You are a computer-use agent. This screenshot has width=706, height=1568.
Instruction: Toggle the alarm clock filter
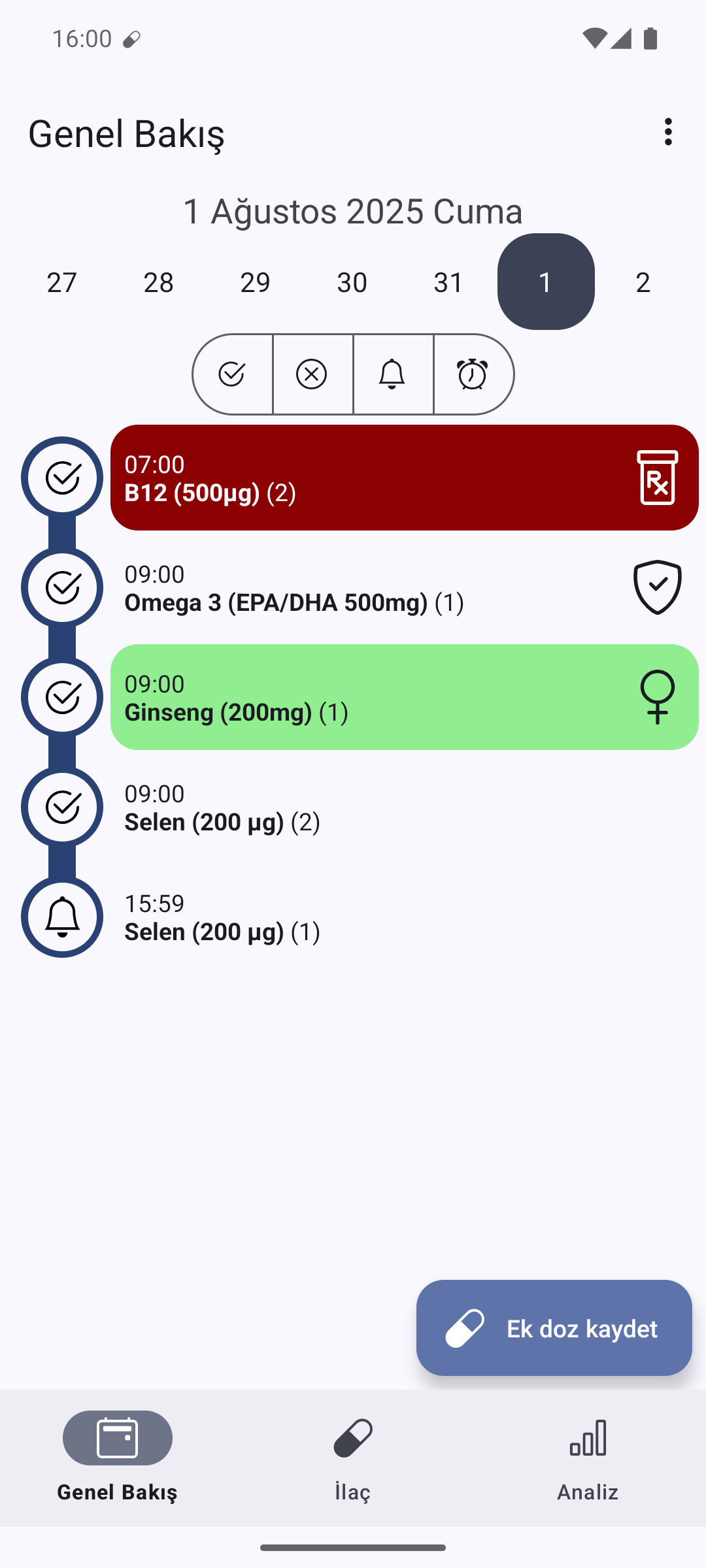pyautogui.click(x=473, y=374)
